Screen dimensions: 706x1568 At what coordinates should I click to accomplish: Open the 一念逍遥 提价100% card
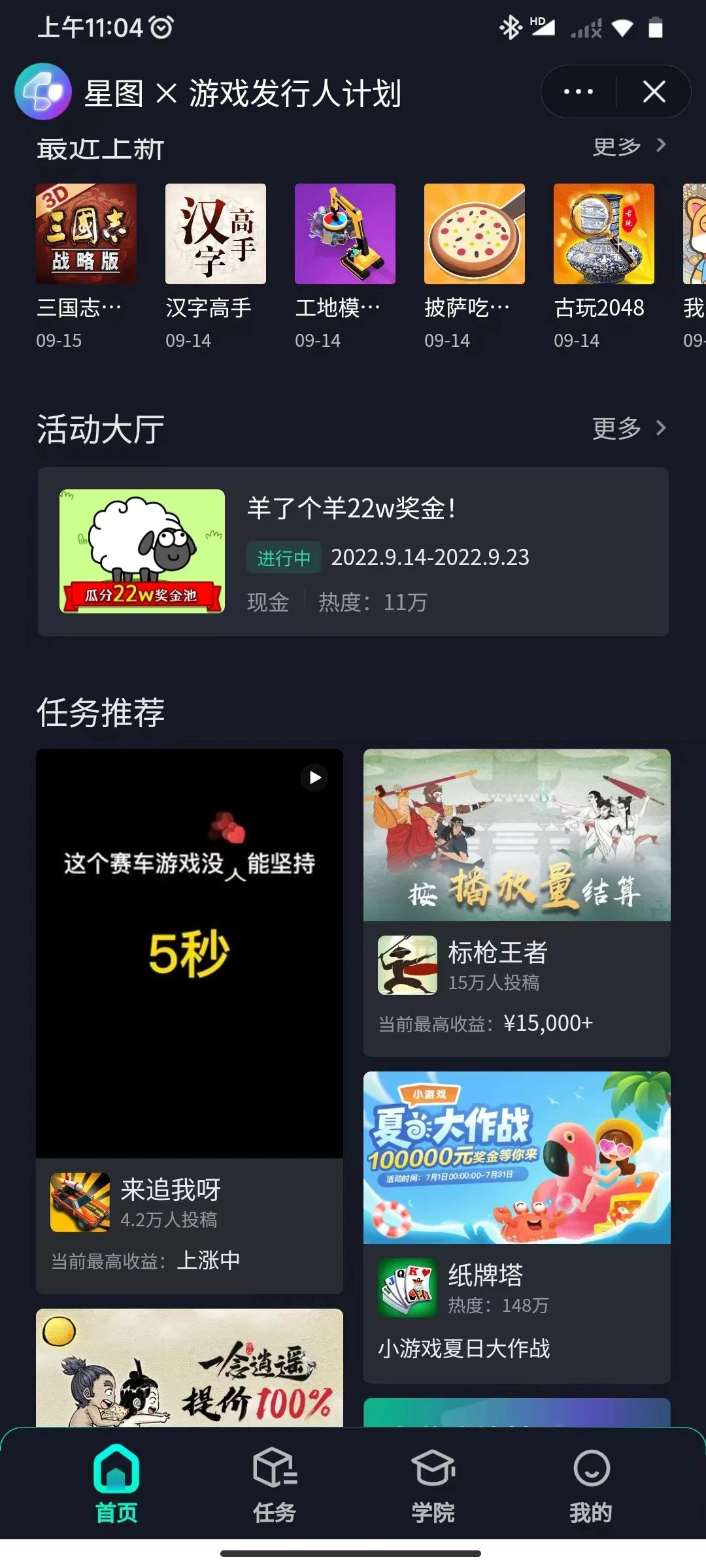coord(190,1369)
